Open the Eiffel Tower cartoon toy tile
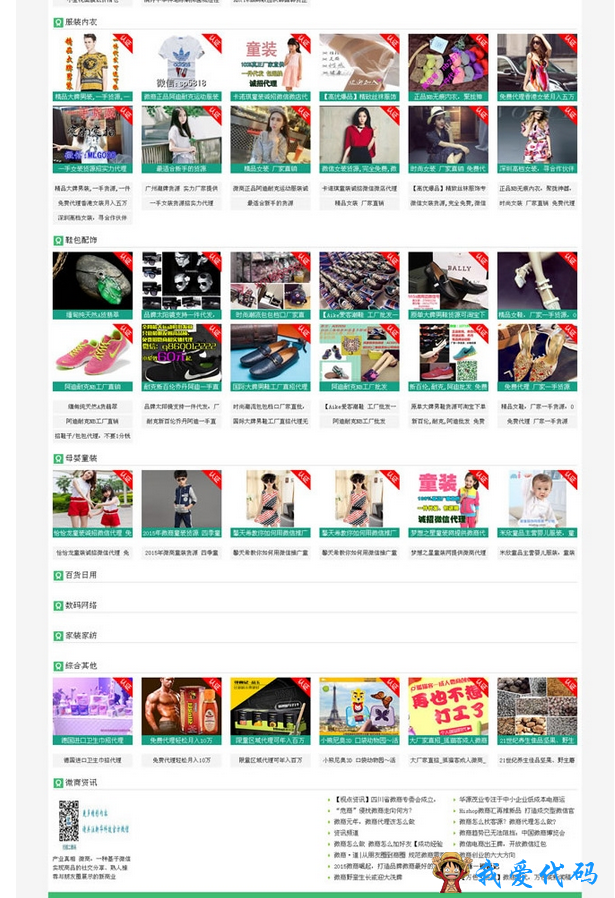The width and height of the screenshot is (615, 898). click(x=358, y=706)
